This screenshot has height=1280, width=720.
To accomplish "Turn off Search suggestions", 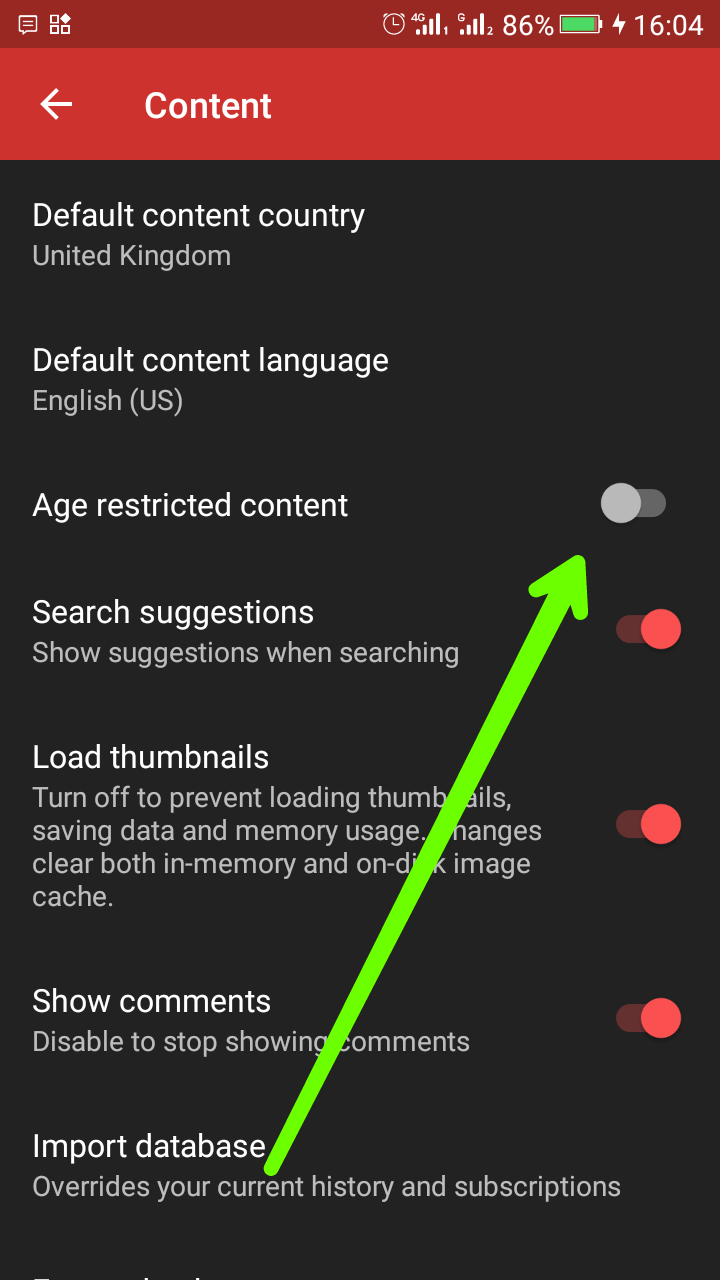I will [x=648, y=630].
